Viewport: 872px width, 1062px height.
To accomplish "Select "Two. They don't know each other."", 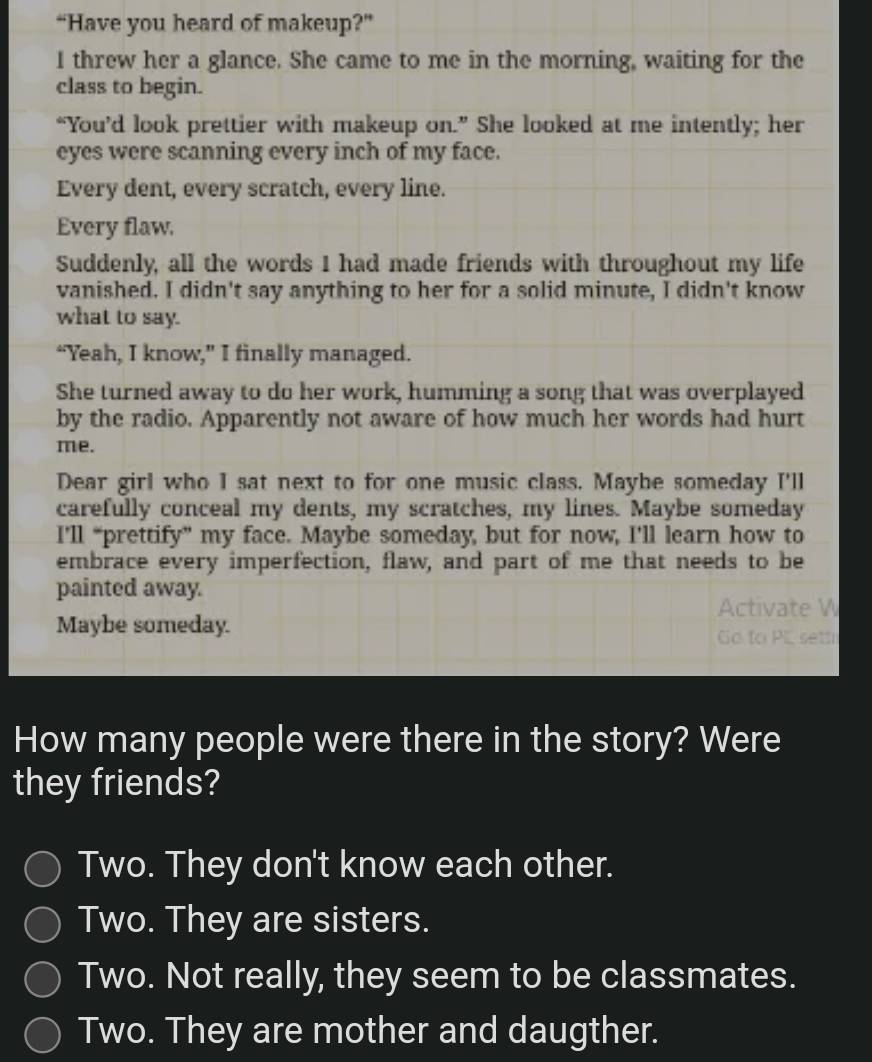I will (42, 868).
